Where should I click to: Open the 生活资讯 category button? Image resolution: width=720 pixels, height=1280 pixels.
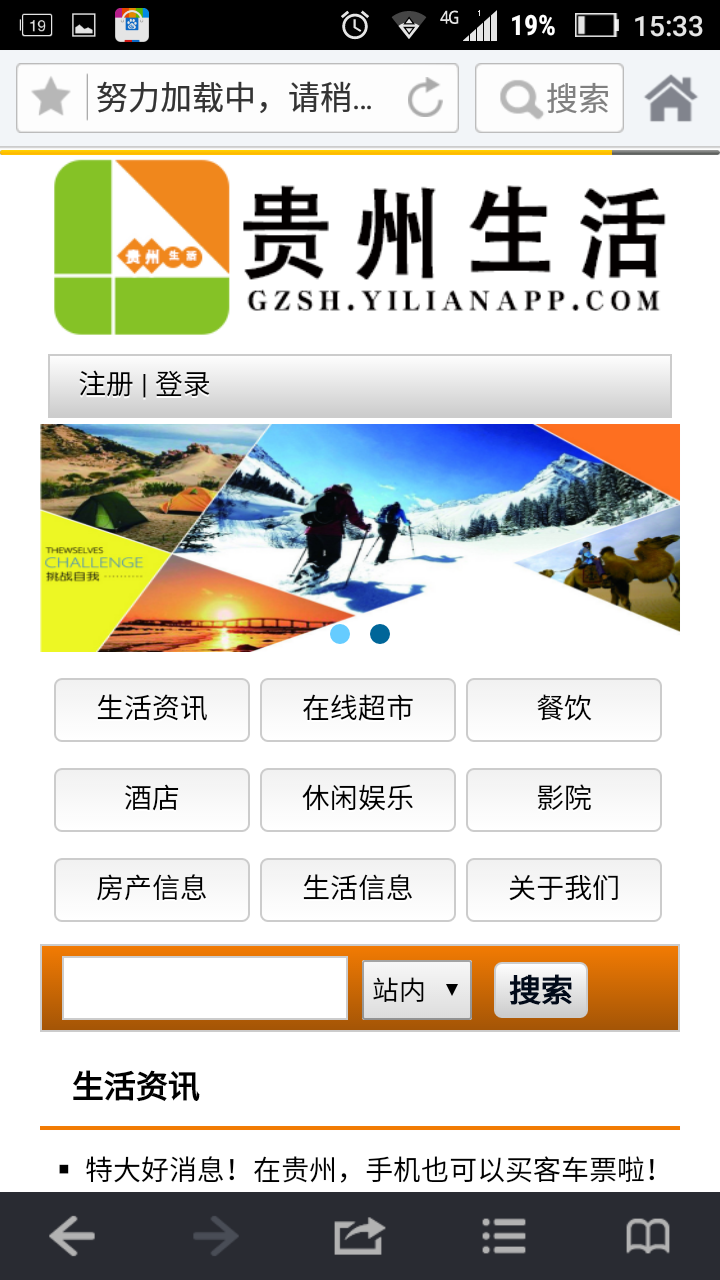click(x=152, y=709)
